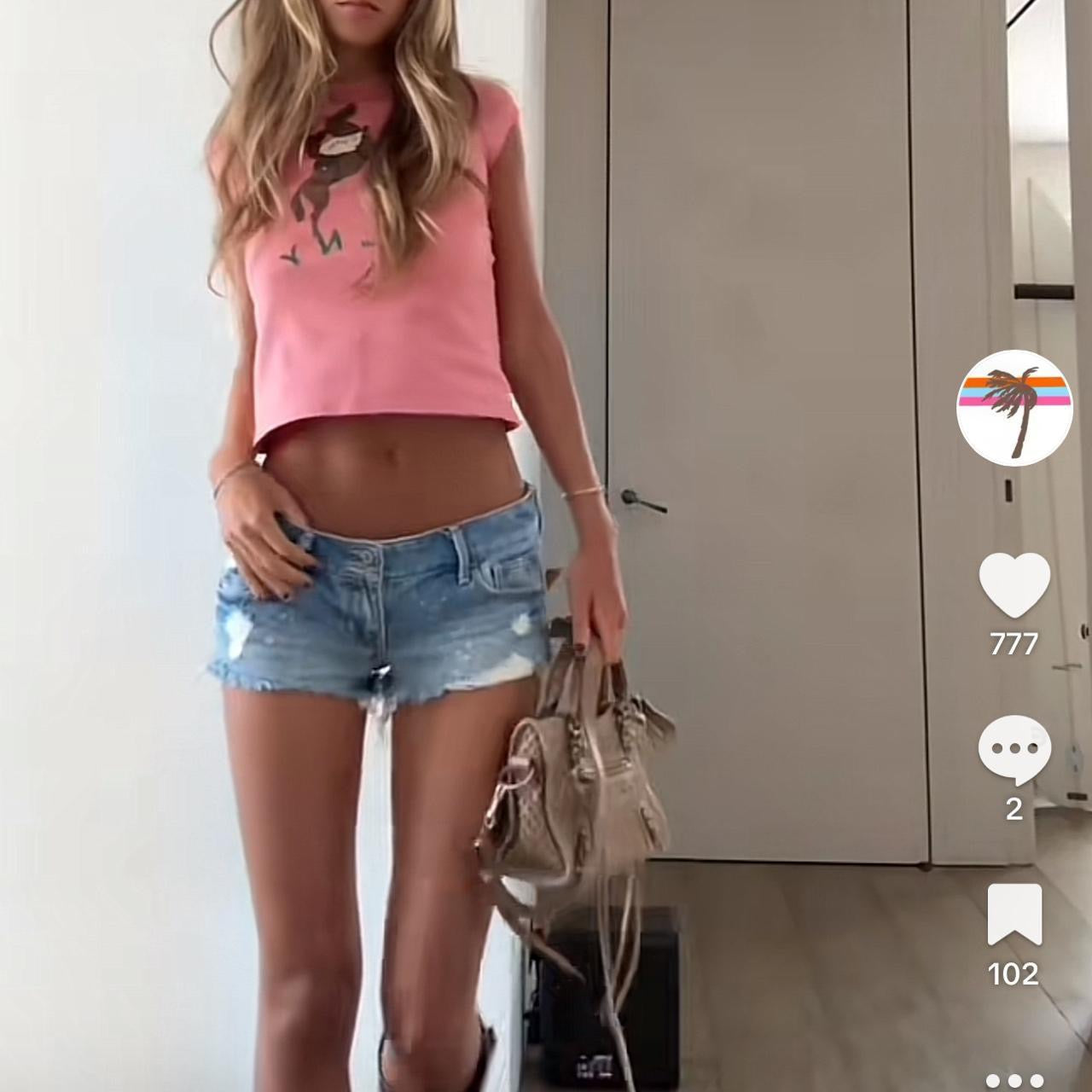This screenshot has width=1092, height=1092.
Task: Open the creator's palm tree profile avatar
Action: point(1014,408)
